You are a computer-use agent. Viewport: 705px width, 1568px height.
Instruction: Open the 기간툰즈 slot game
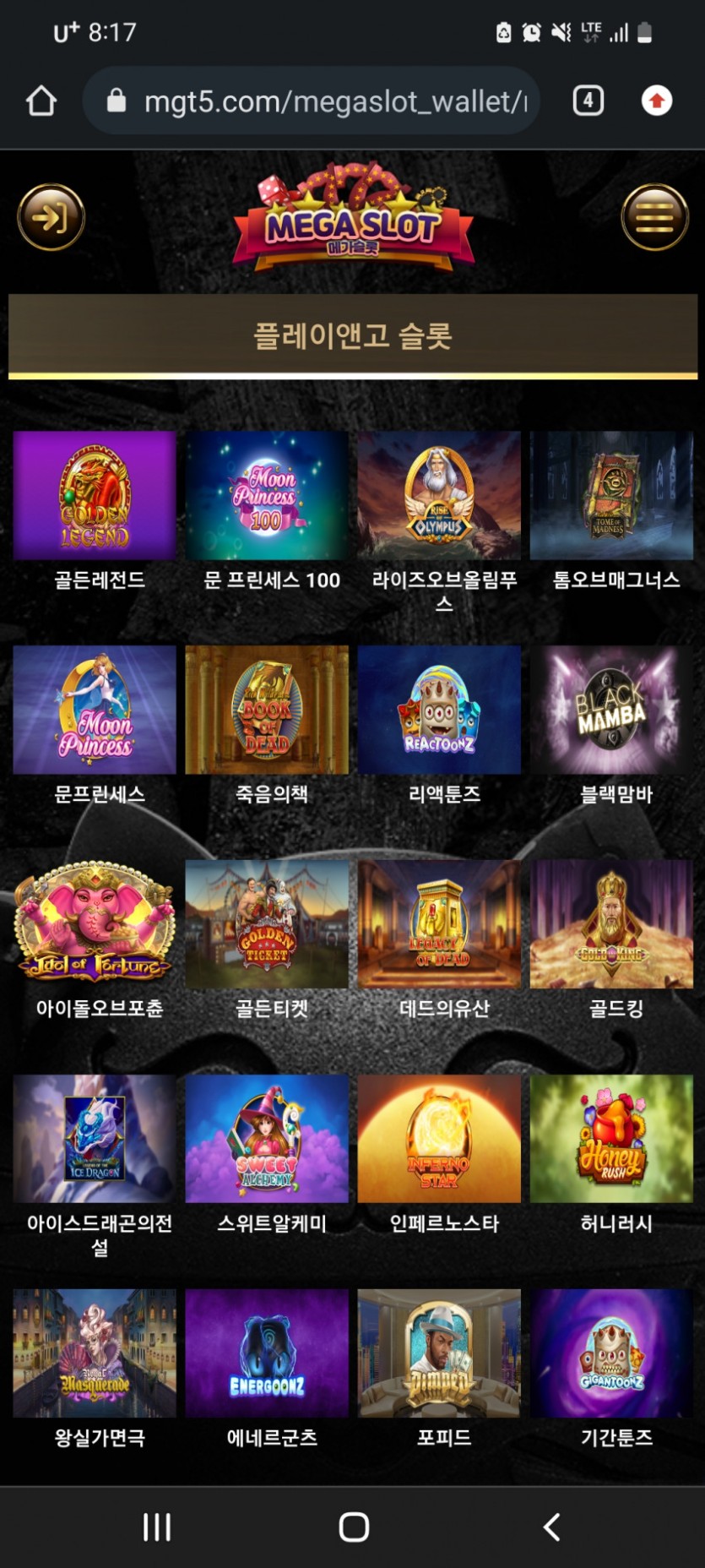click(611, 1353)
